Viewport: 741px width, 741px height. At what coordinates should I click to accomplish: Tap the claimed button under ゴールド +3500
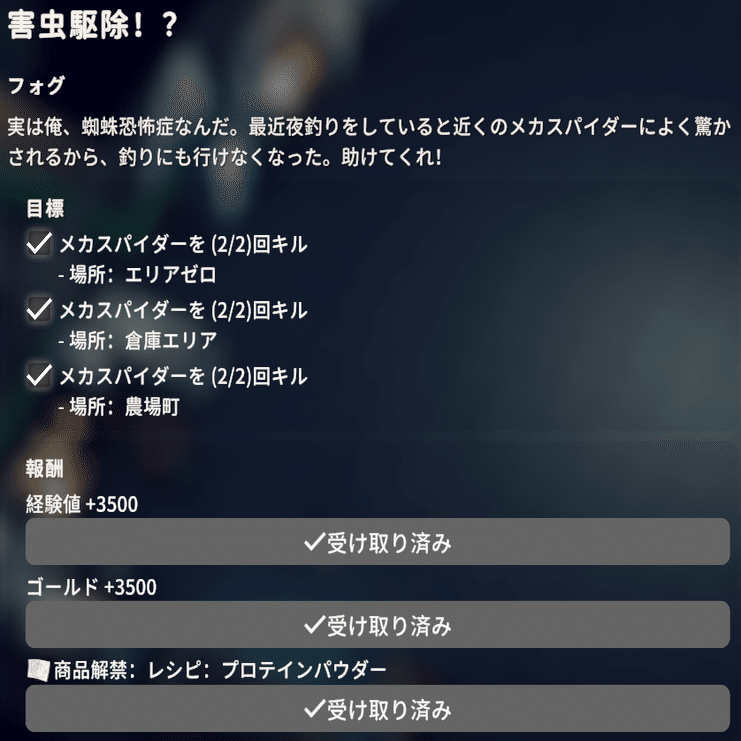point(377,626)
